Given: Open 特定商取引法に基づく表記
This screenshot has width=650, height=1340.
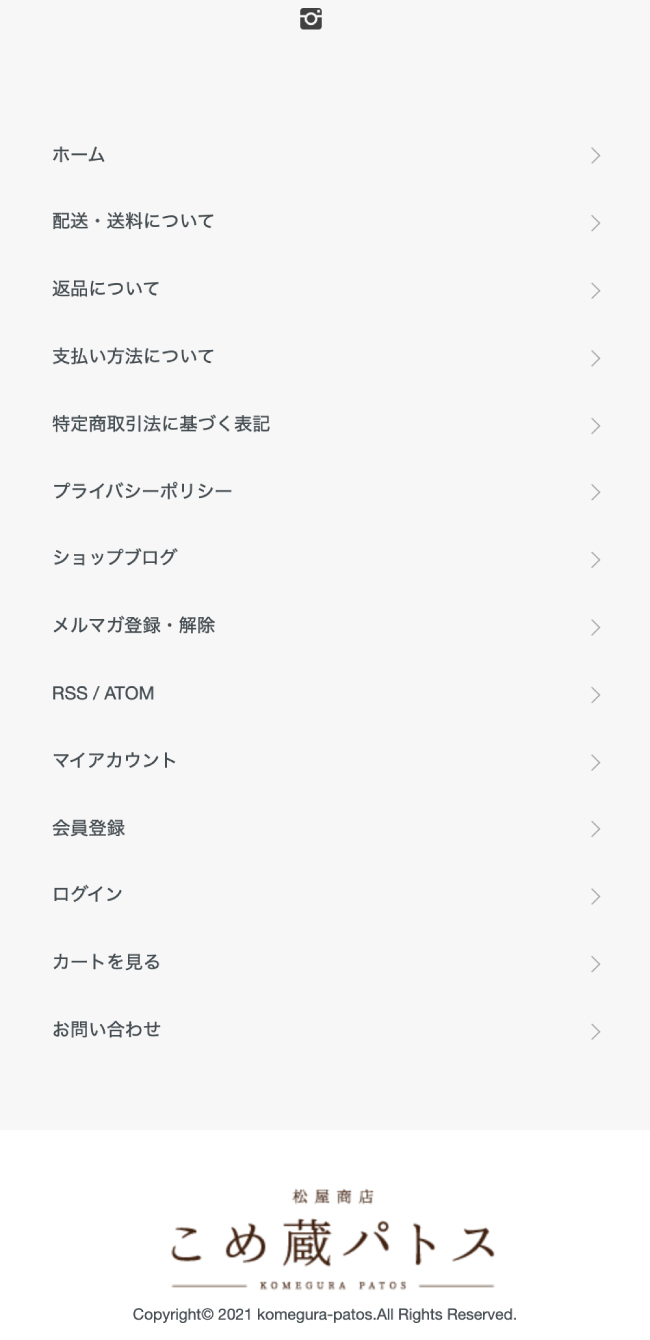Looking at the screenshot, I should (325, 425).
